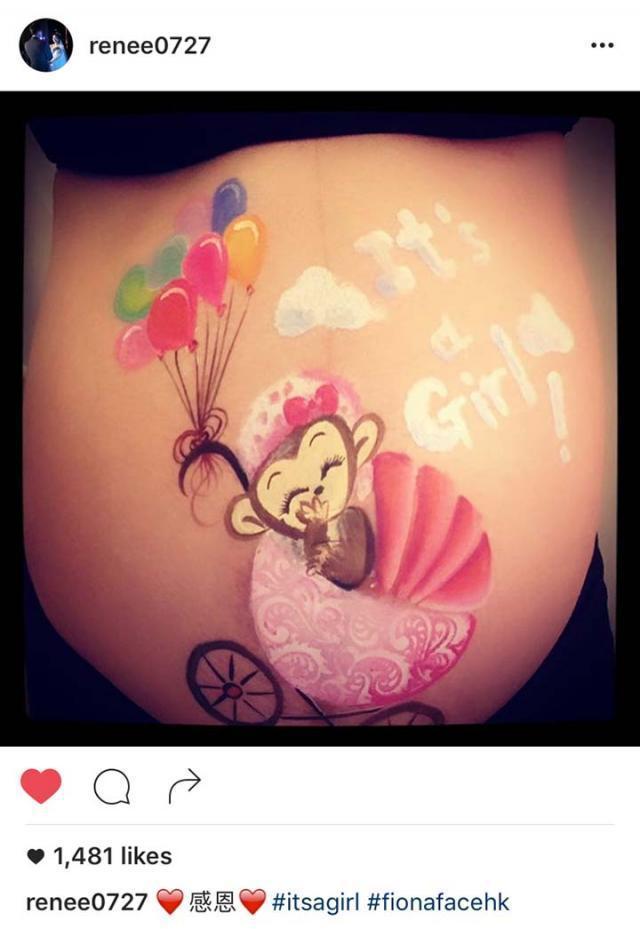
Task: Open renee0727 username in the caption
Action: (x=86, y=902)
